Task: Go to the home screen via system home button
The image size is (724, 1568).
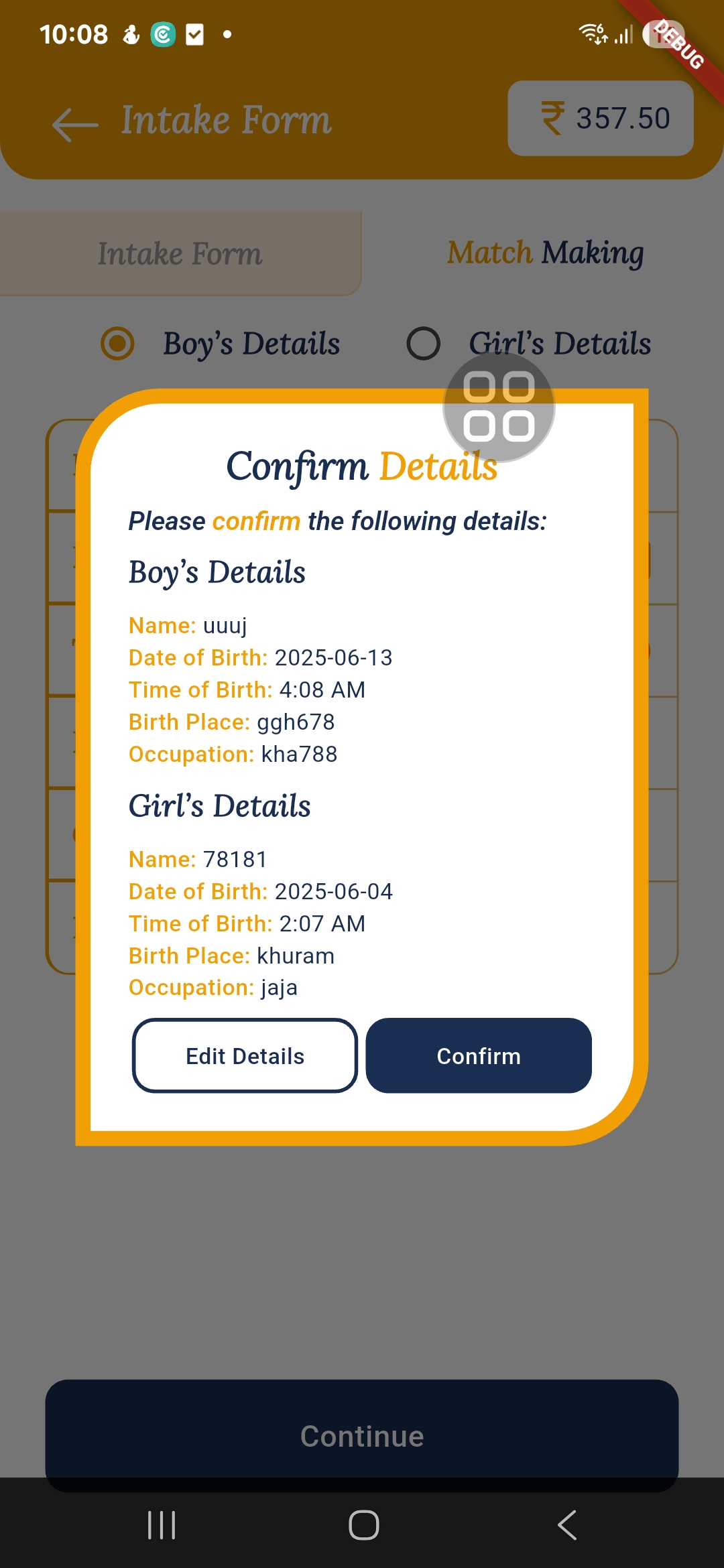Action: pyautogui.click(x=363, y=1525)
